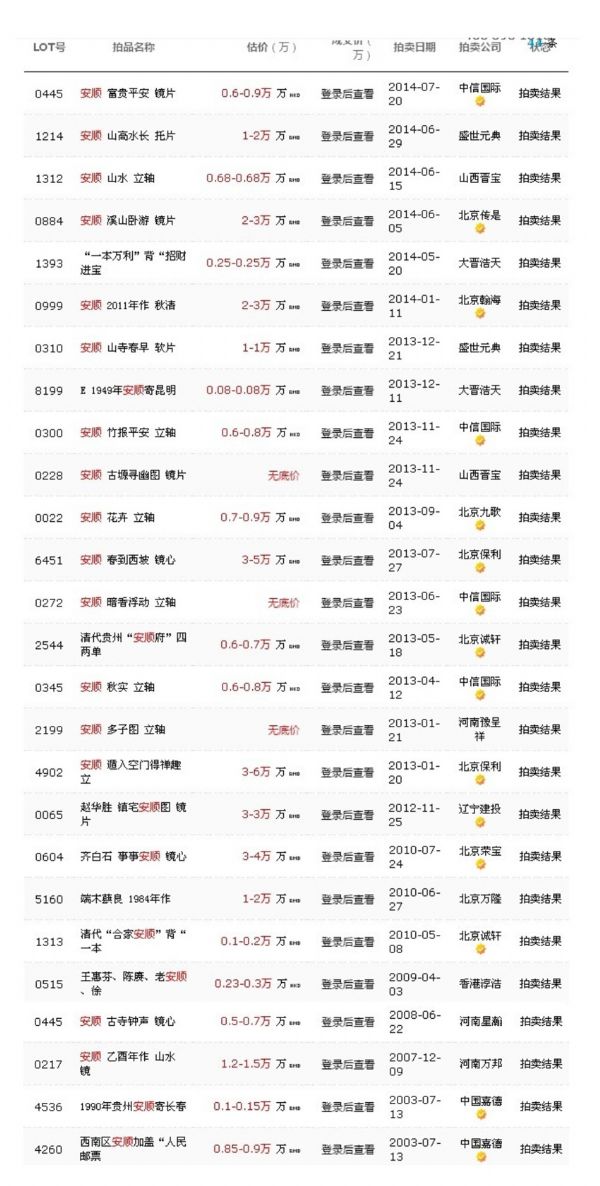This screenshot has width=600, height=1186.
Task: Tap 登录后查看 for 端木蕻良 1984年作
Action: coord(347,899)
